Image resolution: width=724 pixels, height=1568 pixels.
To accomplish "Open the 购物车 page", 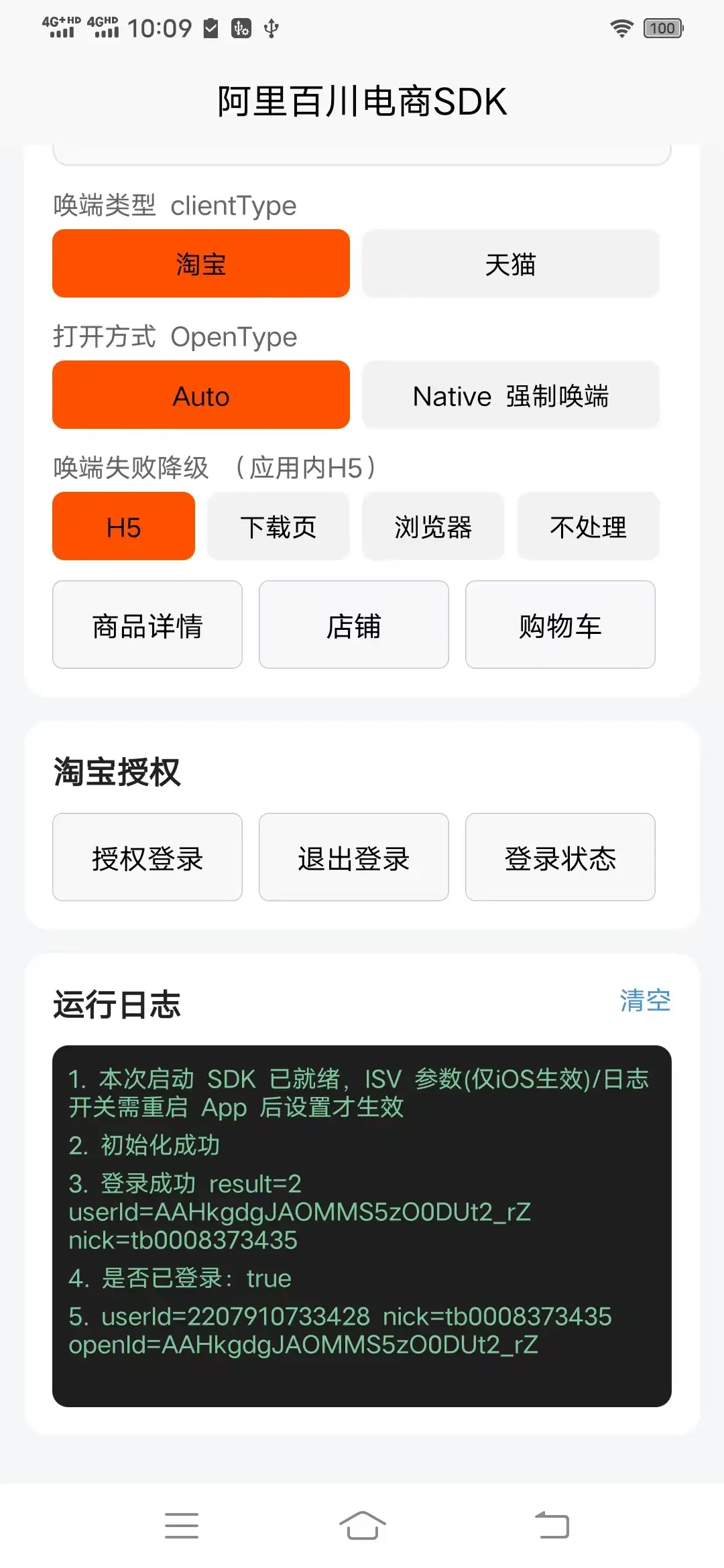I will (560, 625).
